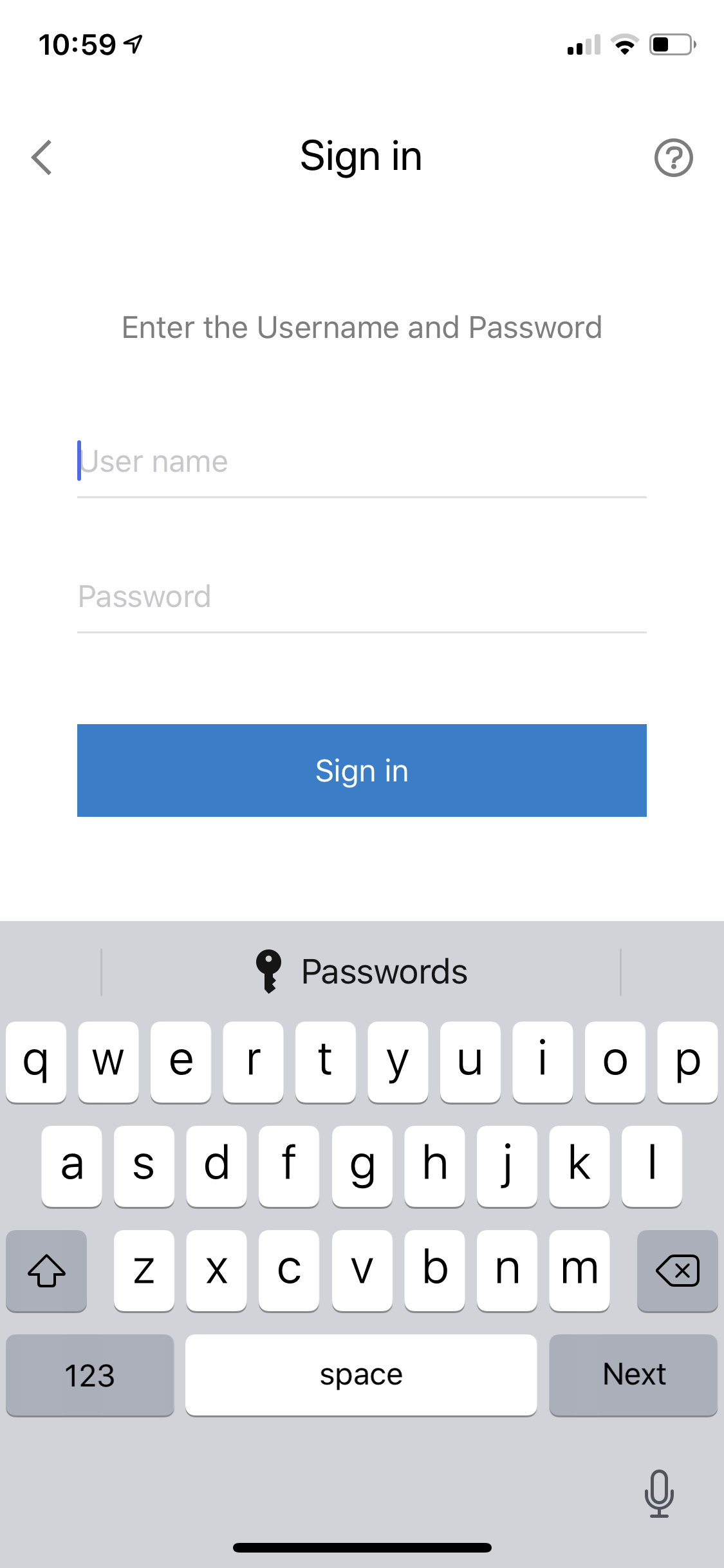Hit the backspace key

(677, 1271)
